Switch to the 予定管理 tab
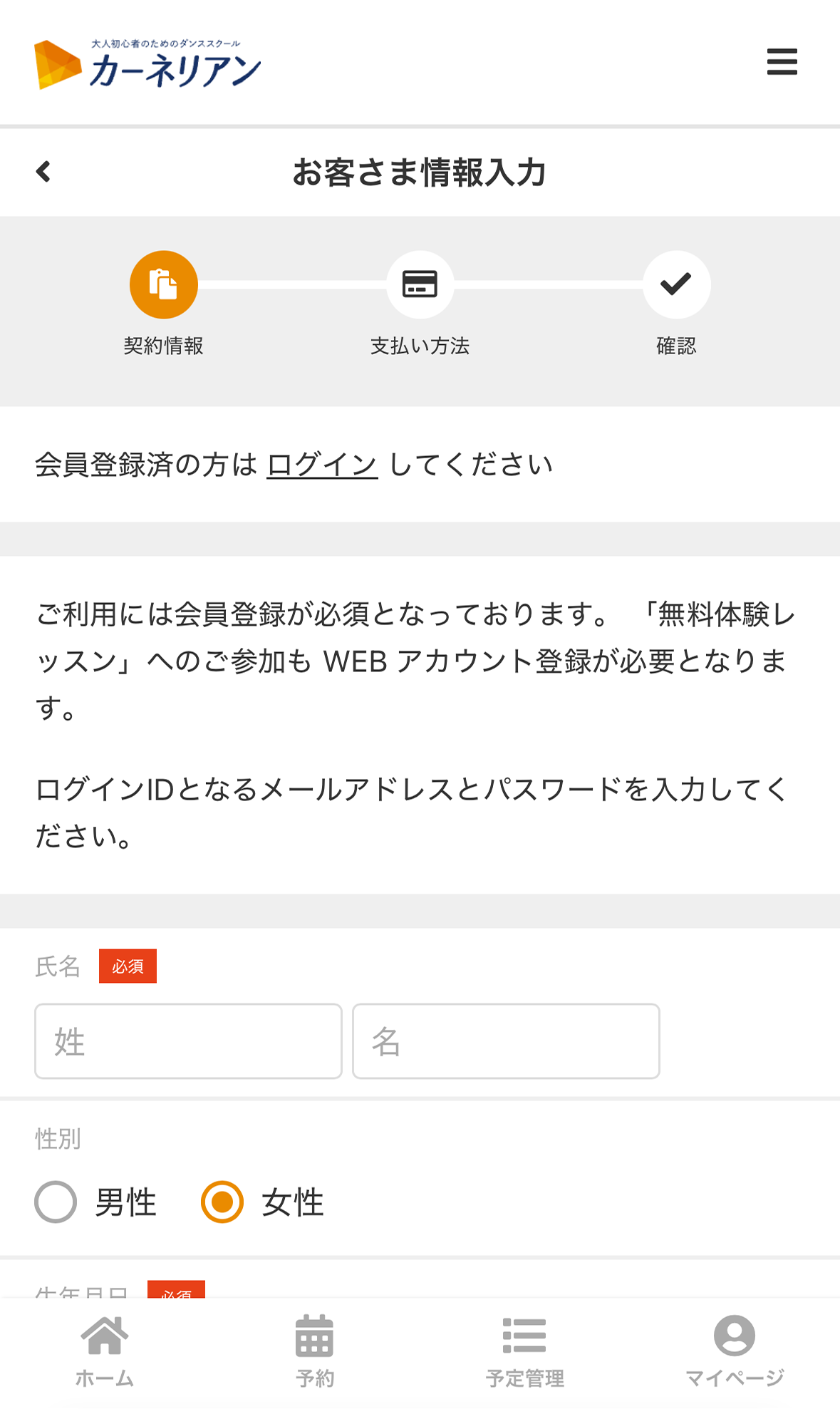The width and height of the screenshot is (840, 1409). pyautogui.click(x=525, y=1351)
